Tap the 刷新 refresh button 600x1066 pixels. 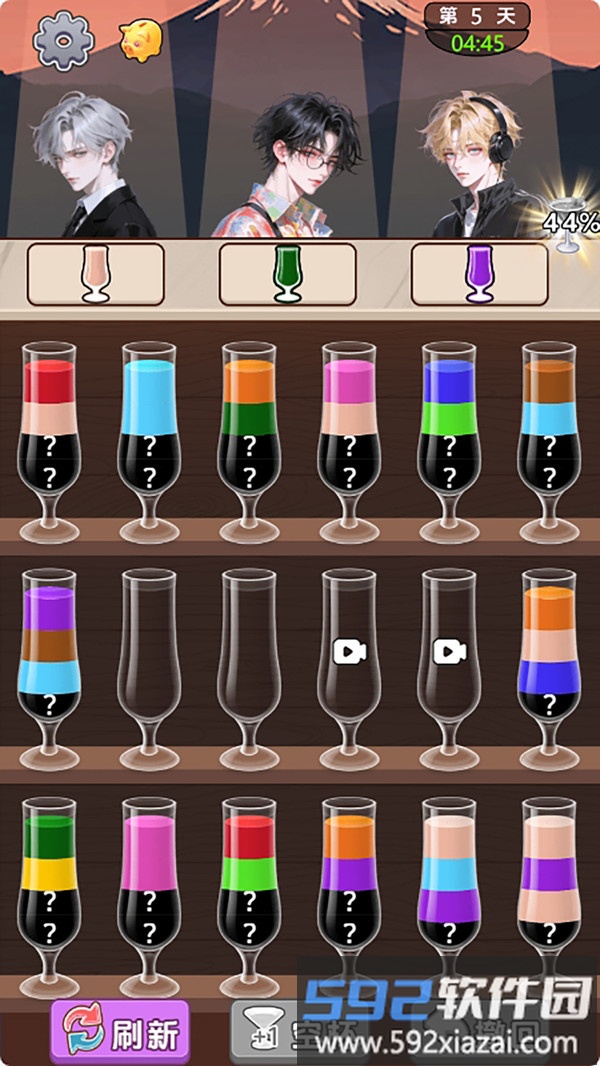tap(120, 1030)
